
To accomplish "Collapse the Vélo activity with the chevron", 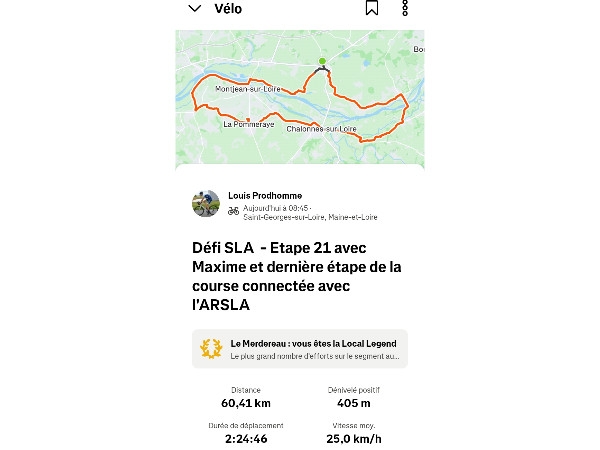I will coord(194,9).
